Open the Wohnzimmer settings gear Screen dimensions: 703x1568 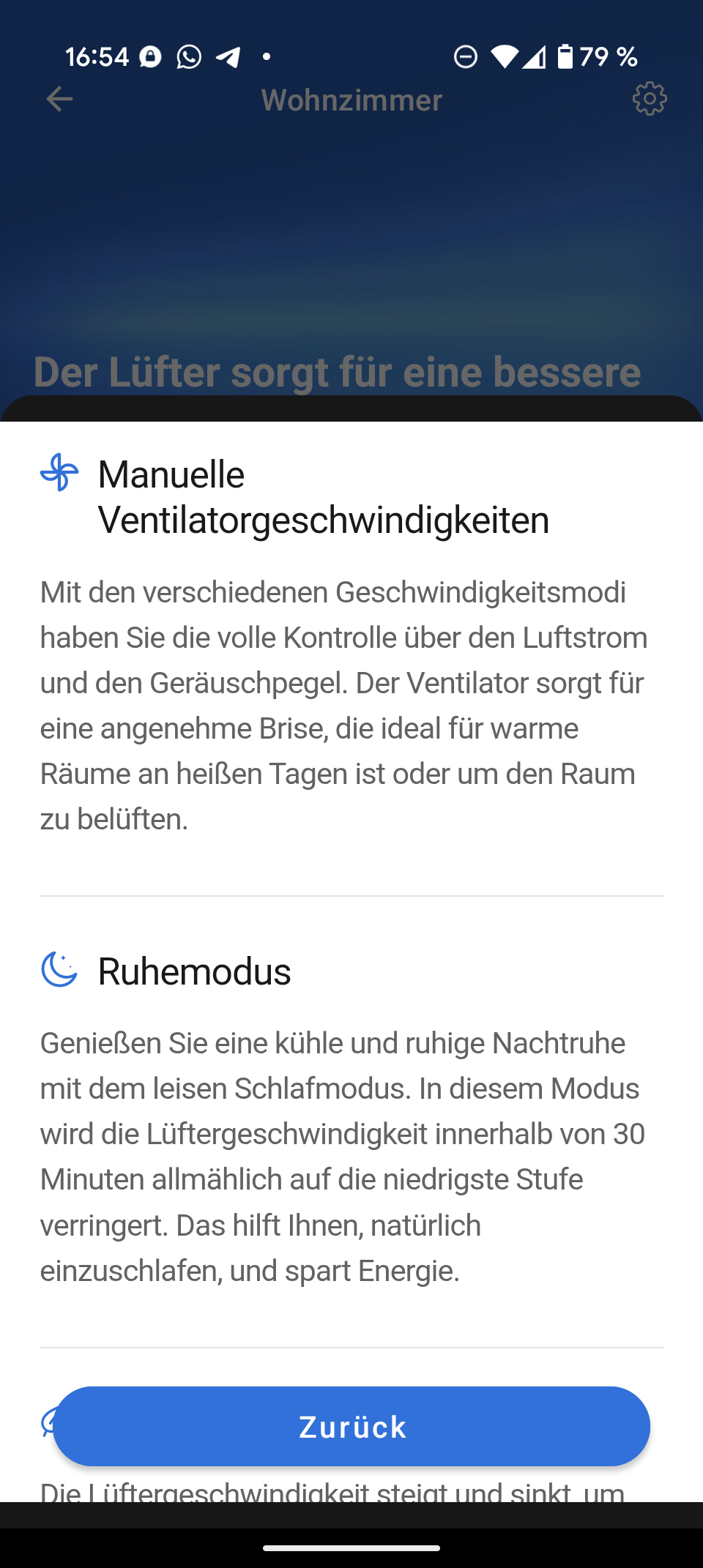[650, 99]
